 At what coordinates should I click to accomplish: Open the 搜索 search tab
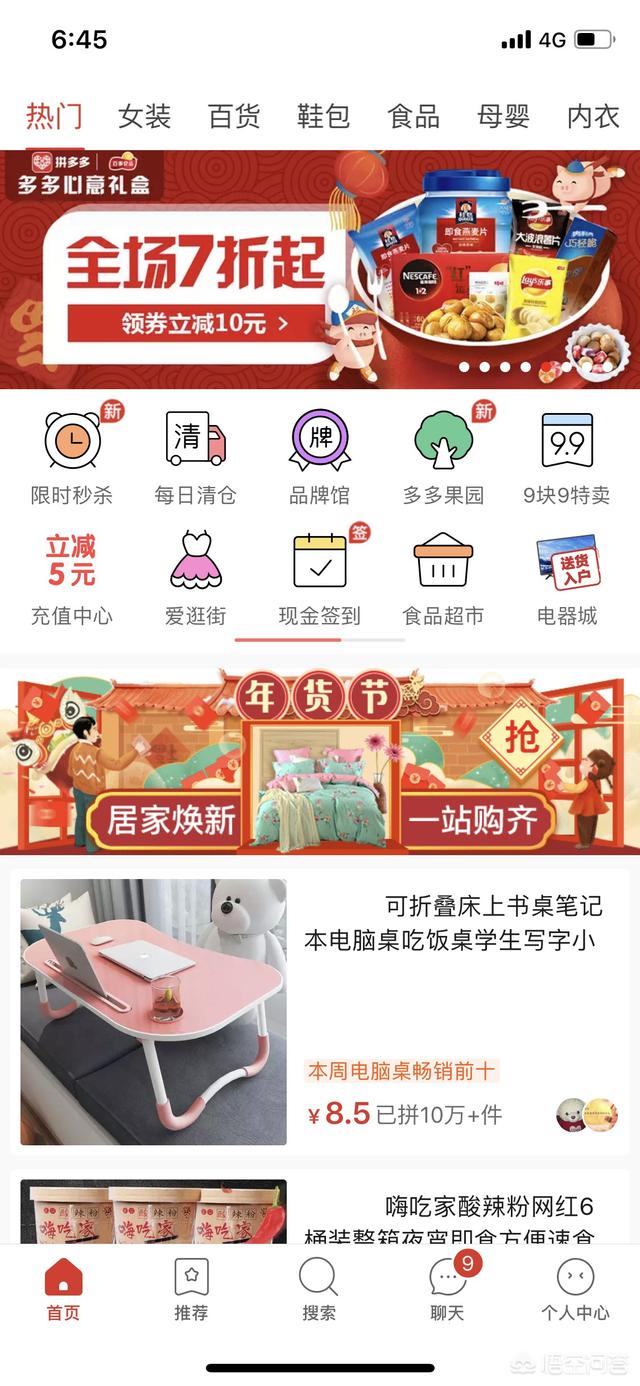coord(319,1290)
